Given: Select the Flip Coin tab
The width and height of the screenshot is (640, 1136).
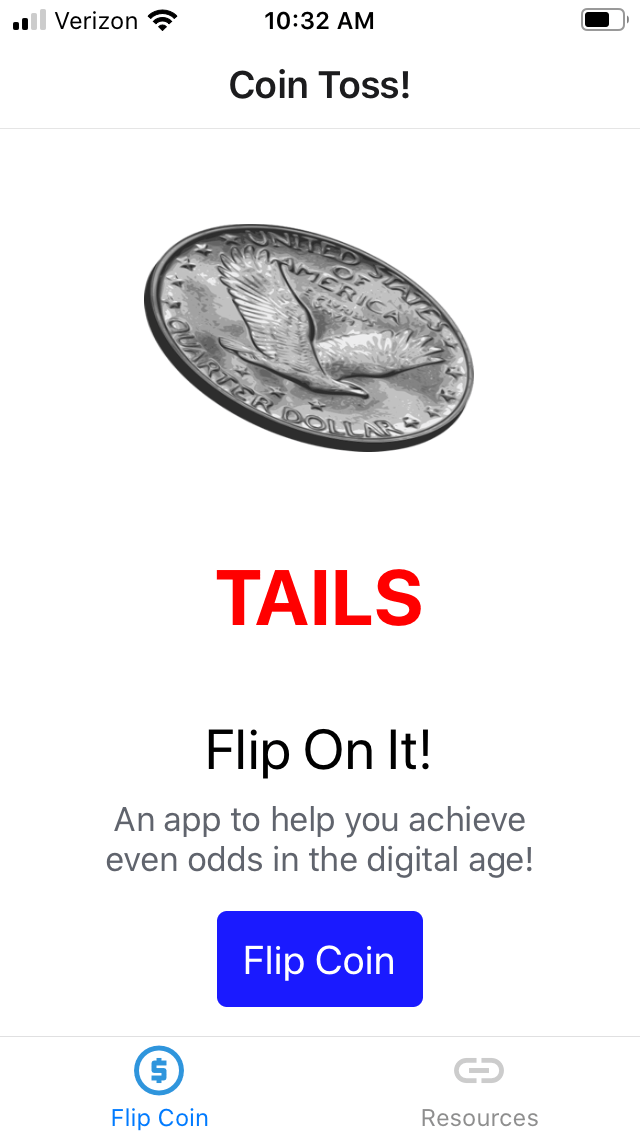Looking at the screenshot, I should 159,1088.
